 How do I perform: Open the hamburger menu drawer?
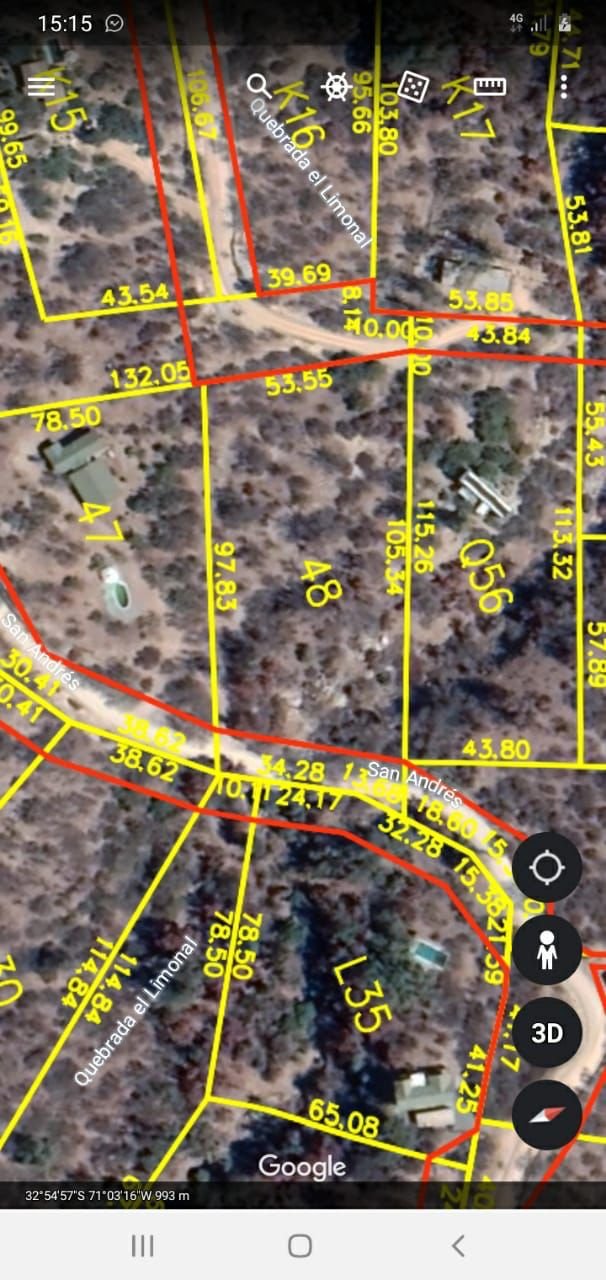41,86
